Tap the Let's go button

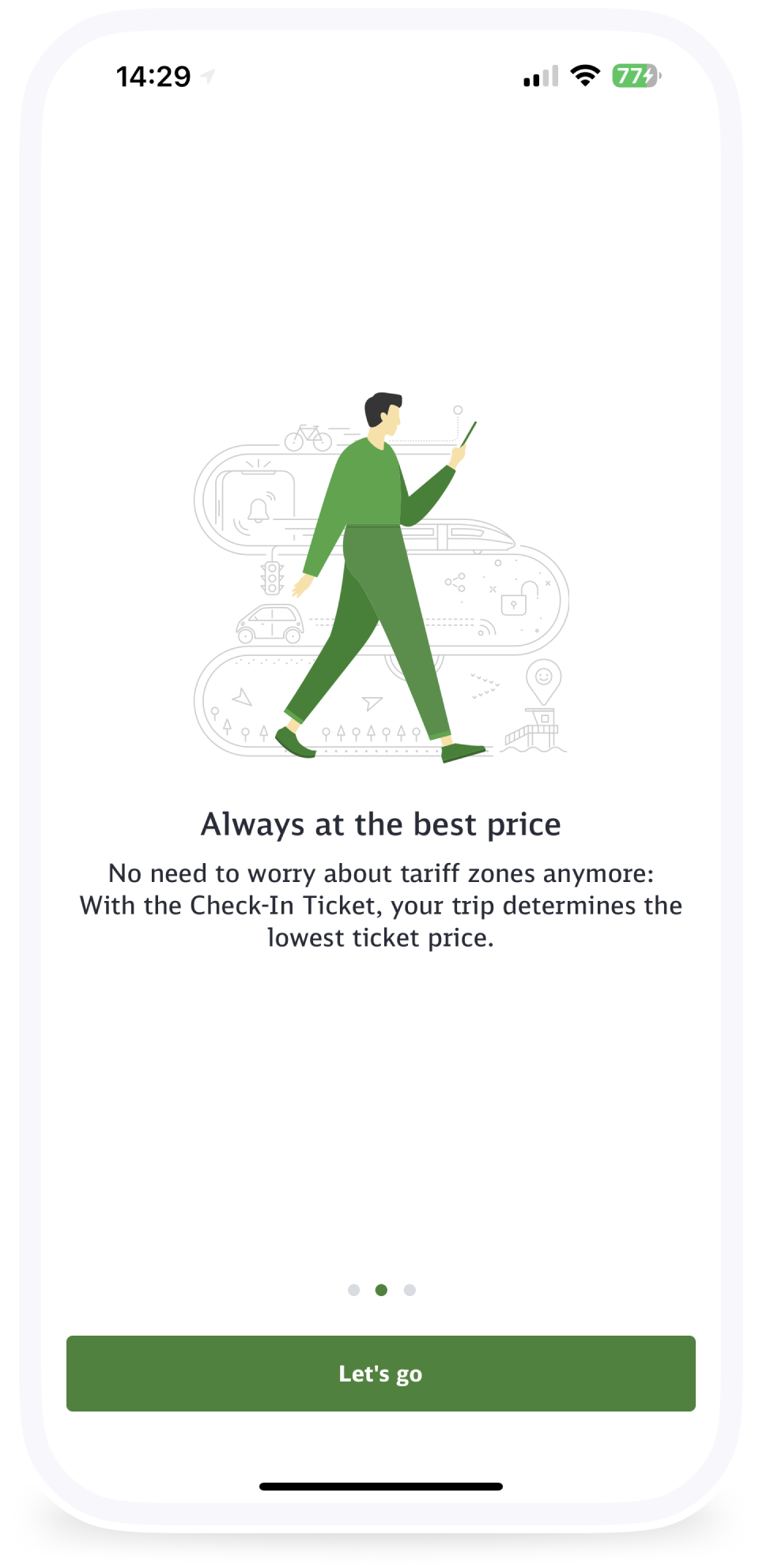pos(380,1373)
